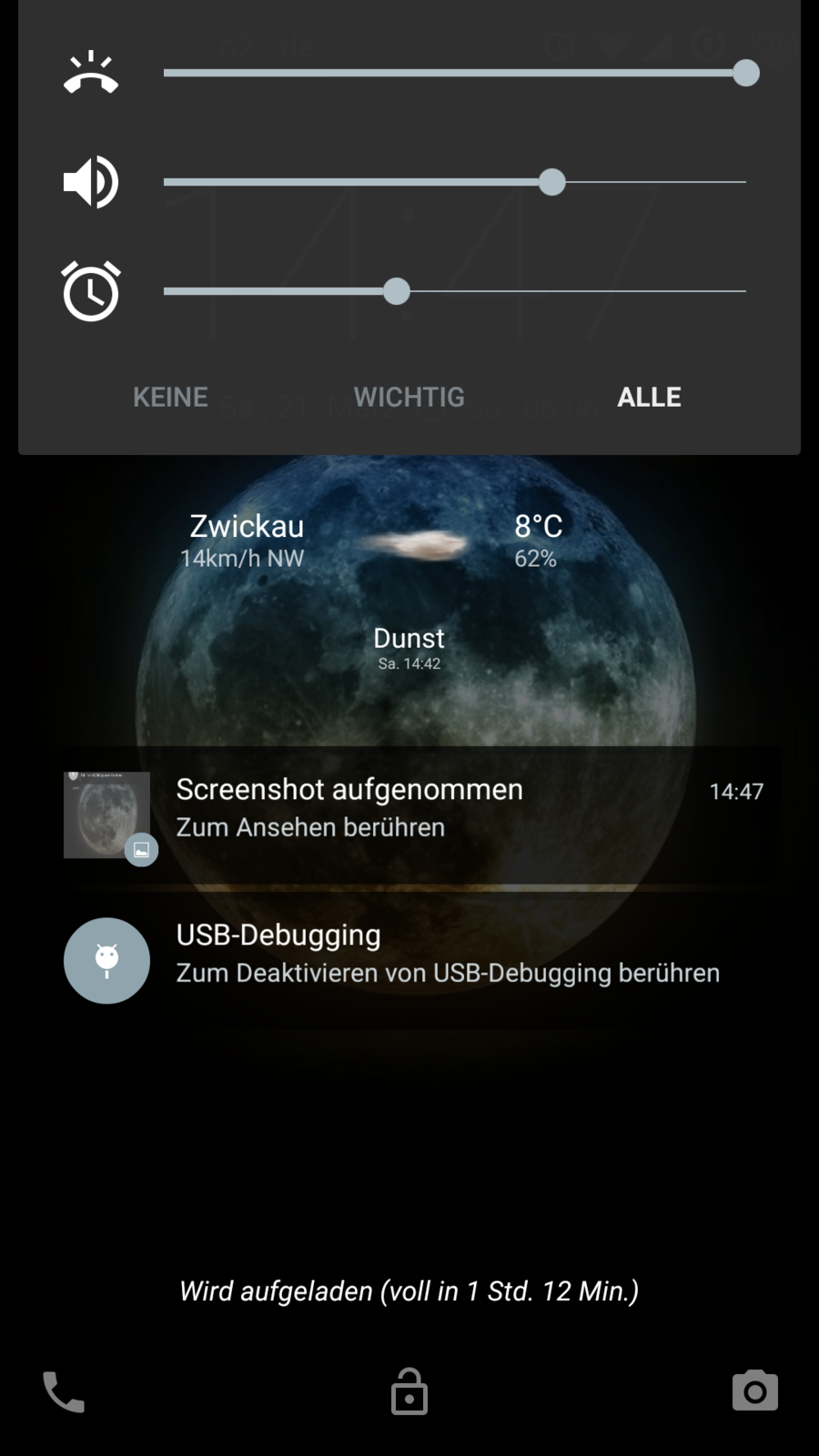Viewport: 819px width, 1456px height.
Task: Mute ringer via the ring icon
Action: click(x=91, y=73)
